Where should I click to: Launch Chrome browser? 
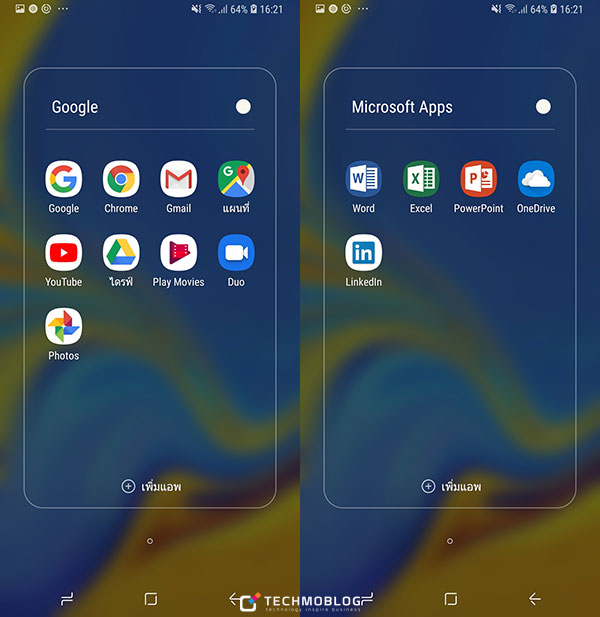[x=121, y=180]
